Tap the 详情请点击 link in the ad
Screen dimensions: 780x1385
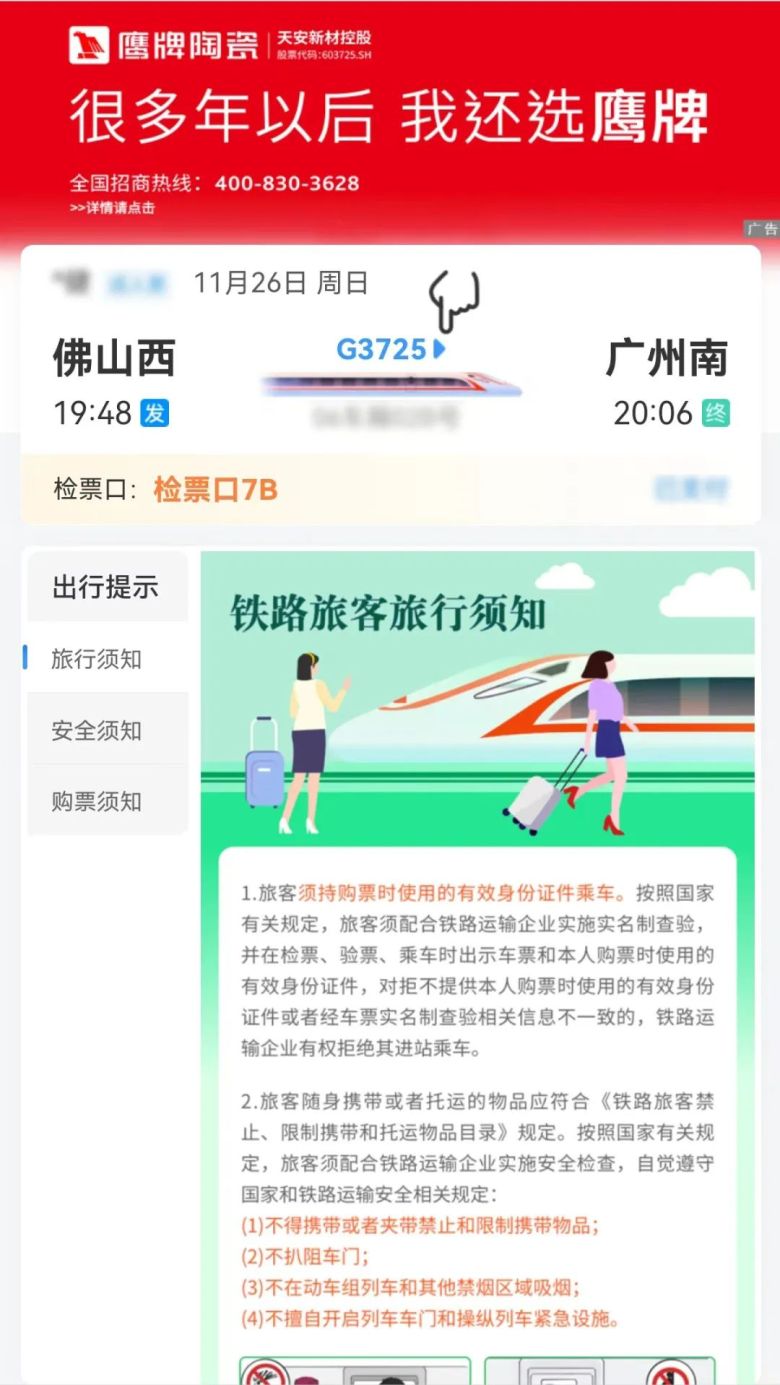(112, 208)
